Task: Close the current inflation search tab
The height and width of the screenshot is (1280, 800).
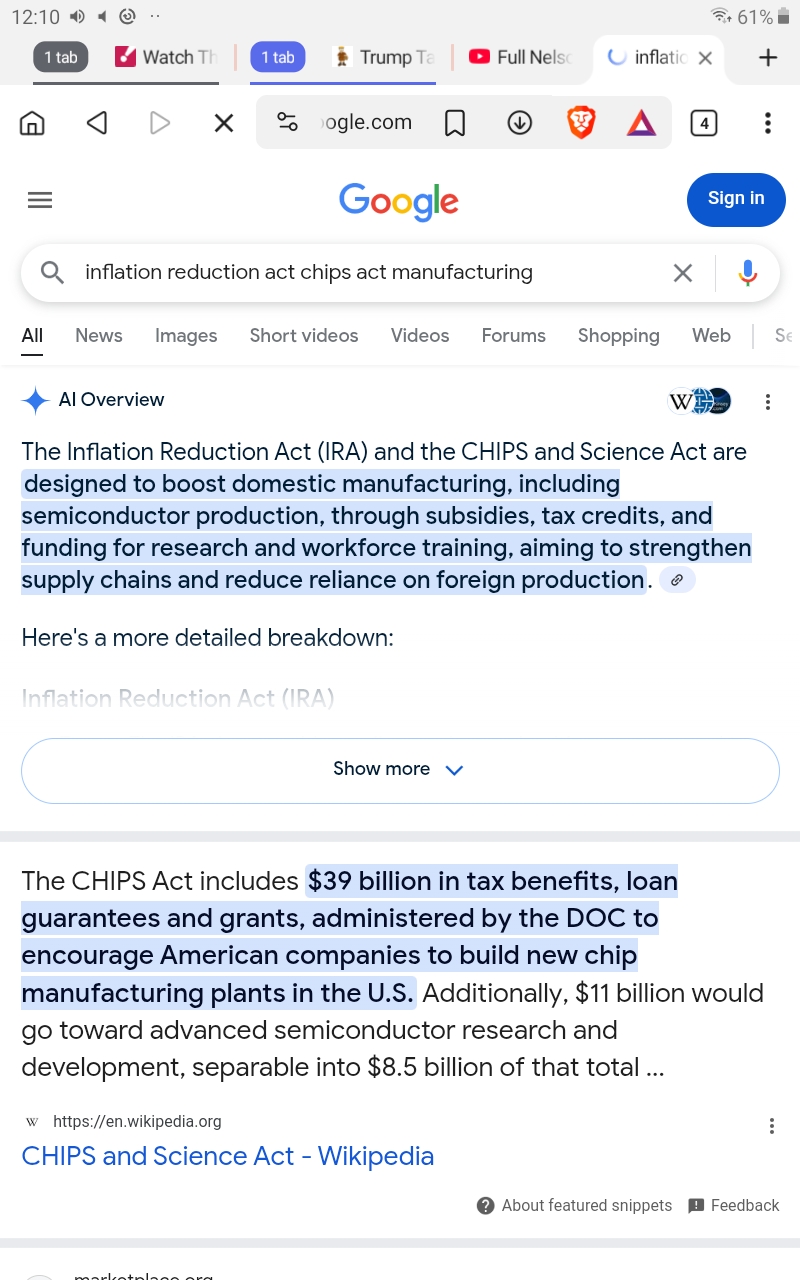Action: point(705,58)
